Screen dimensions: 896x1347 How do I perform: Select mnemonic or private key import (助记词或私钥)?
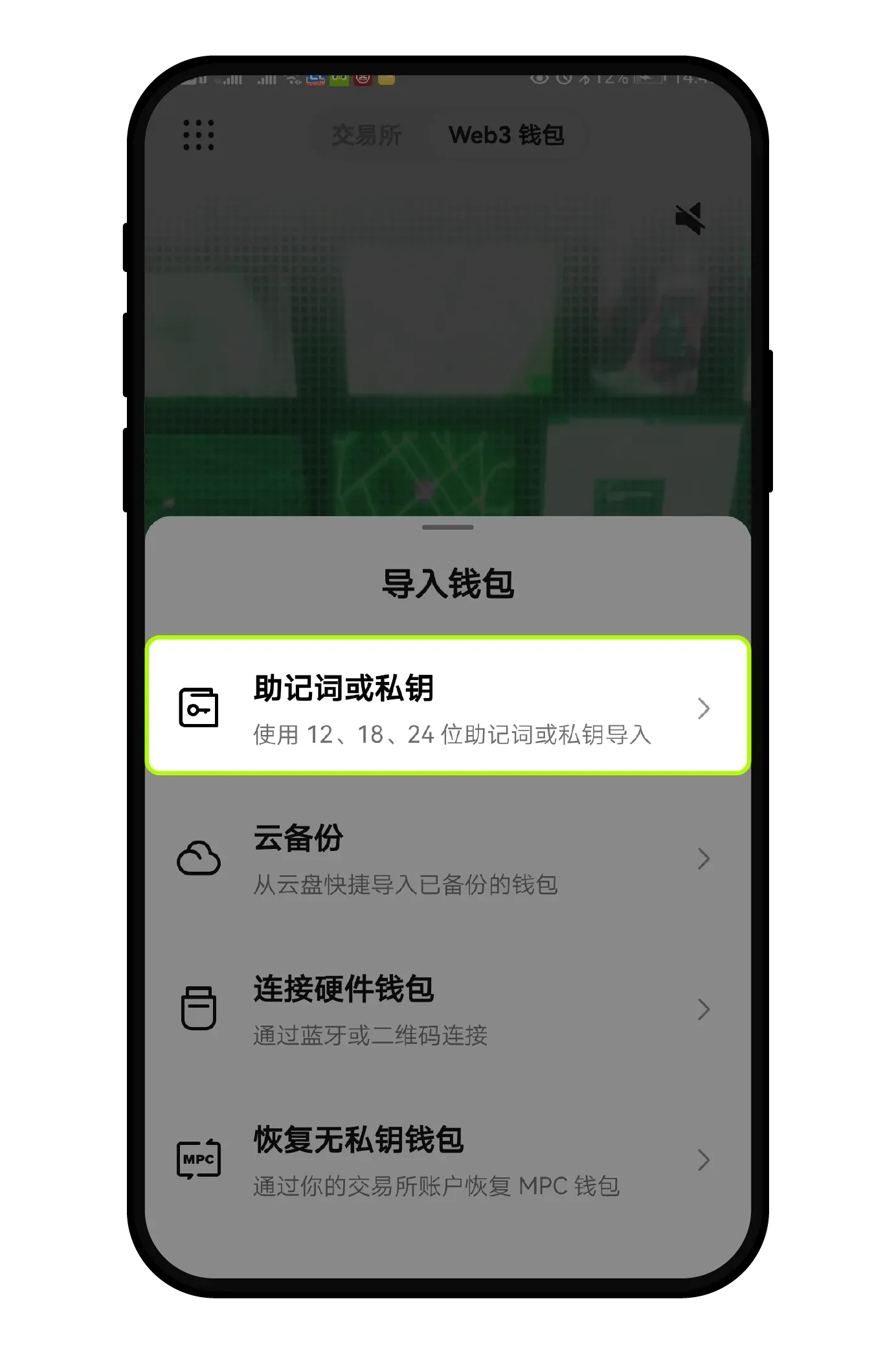(x=447, y=707)
